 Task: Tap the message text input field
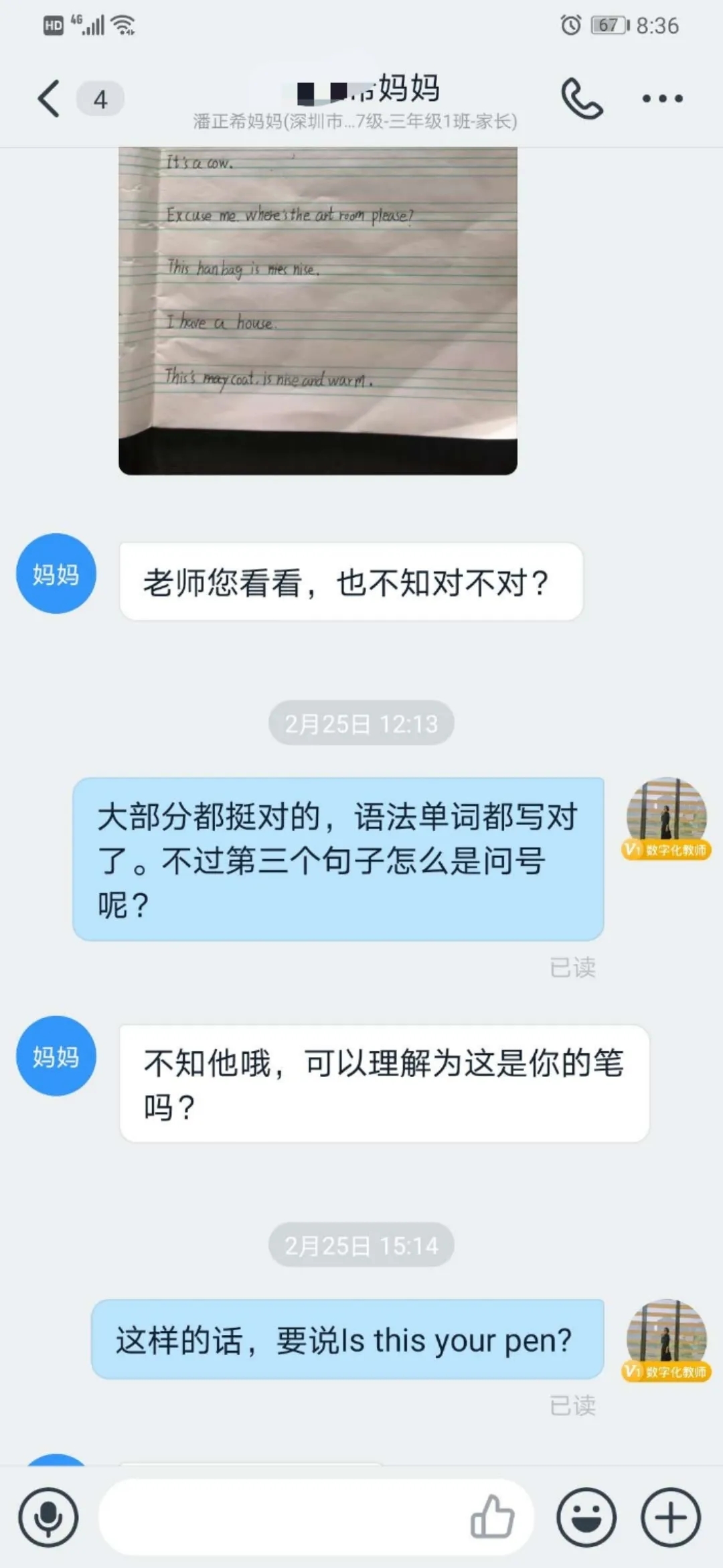pos(281,1518)
